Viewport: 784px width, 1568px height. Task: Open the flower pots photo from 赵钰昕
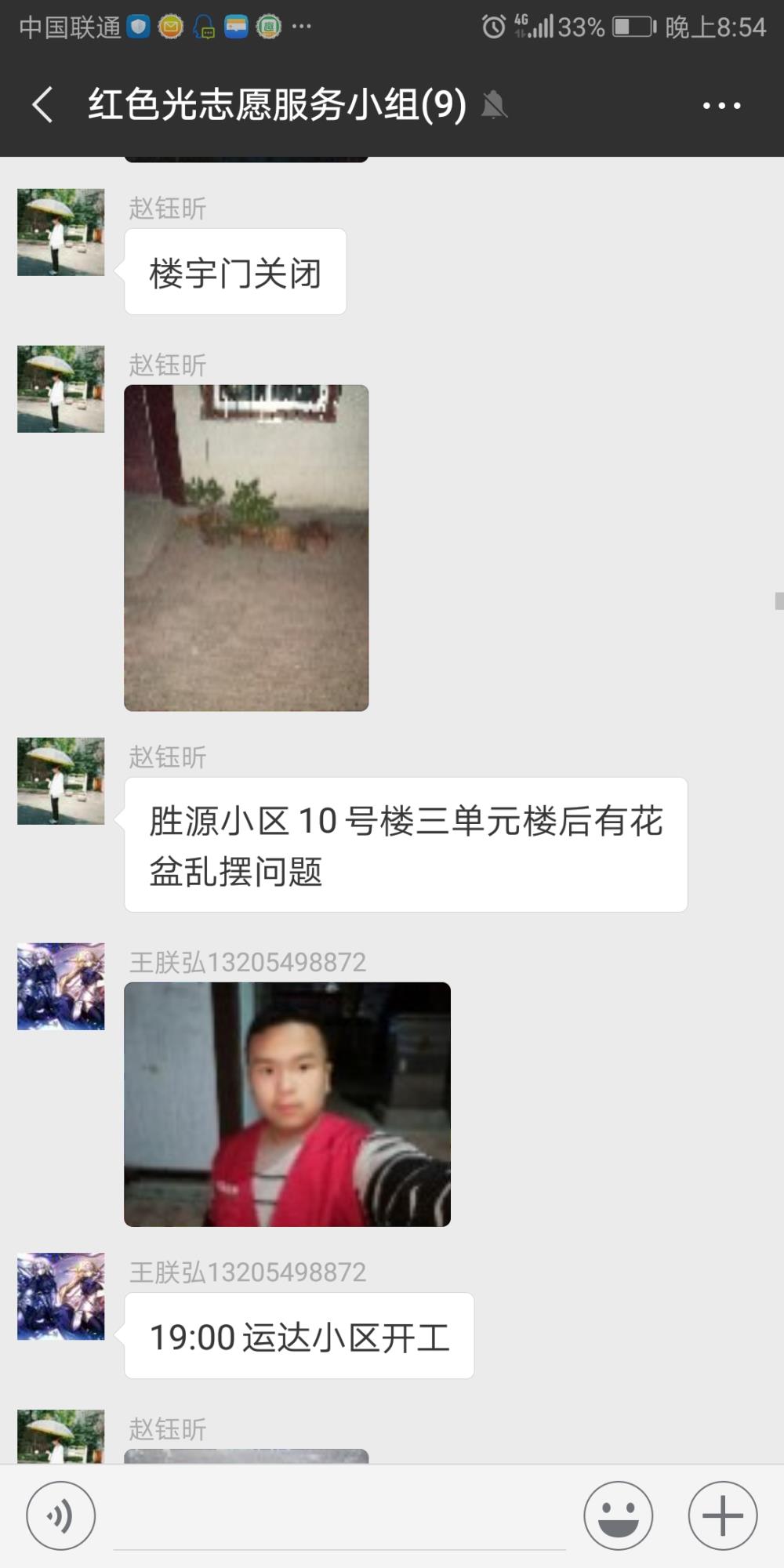click(x=246, y=548)
